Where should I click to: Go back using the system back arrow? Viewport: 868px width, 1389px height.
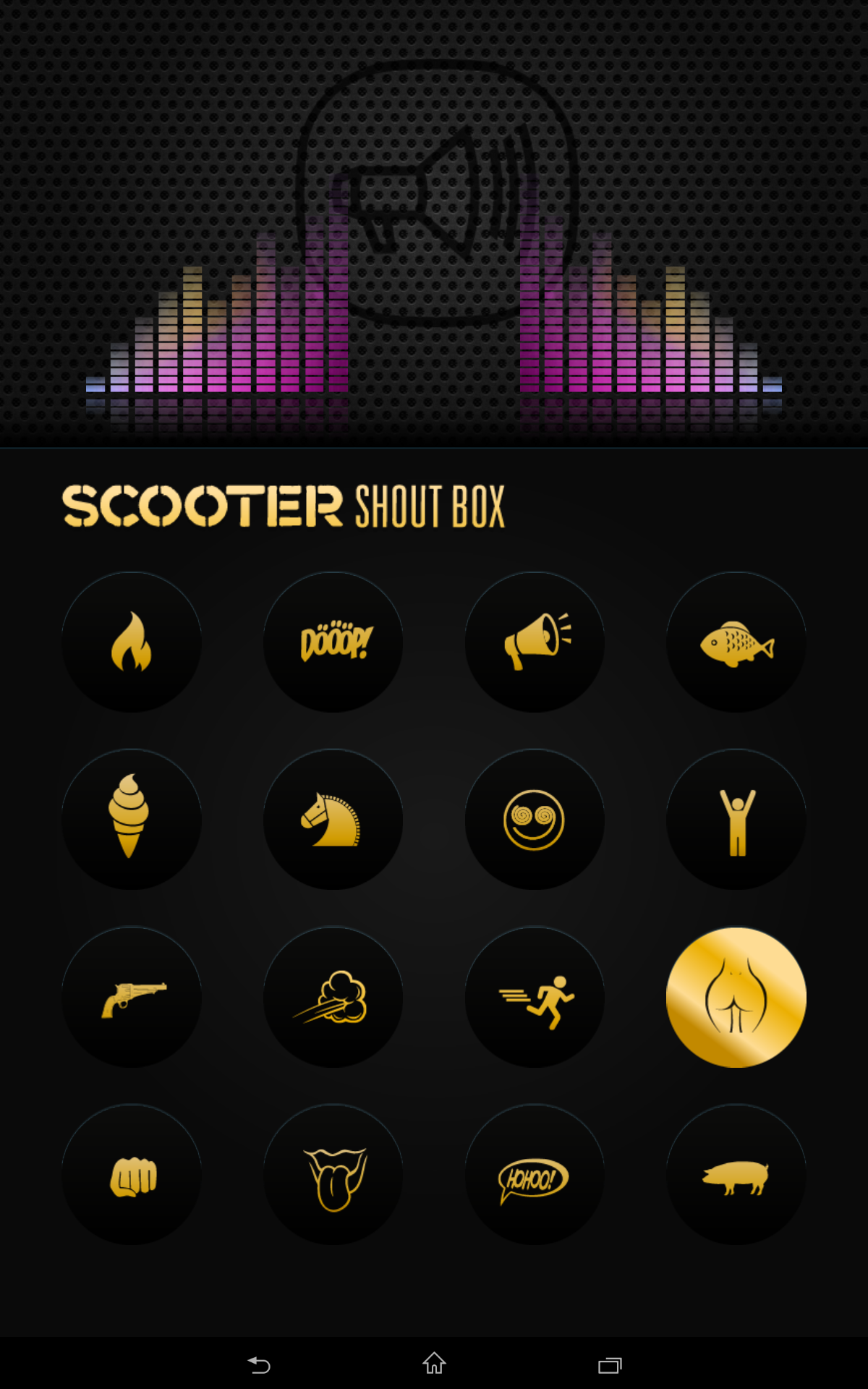pyautogui.click(x=259, y=1365)
